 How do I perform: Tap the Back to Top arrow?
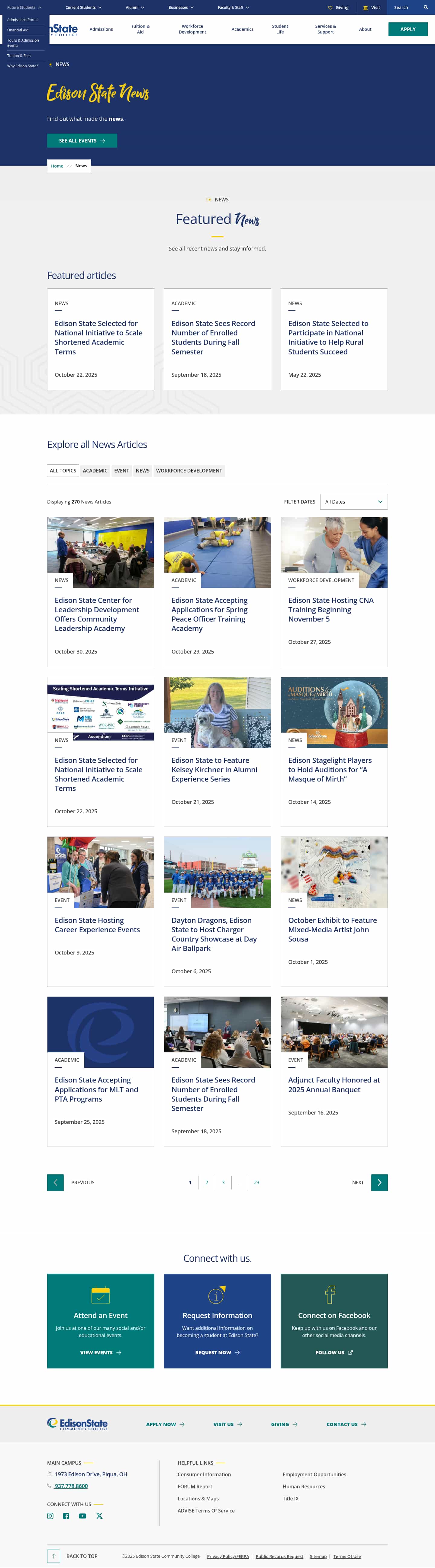(x=53, y=1556)
